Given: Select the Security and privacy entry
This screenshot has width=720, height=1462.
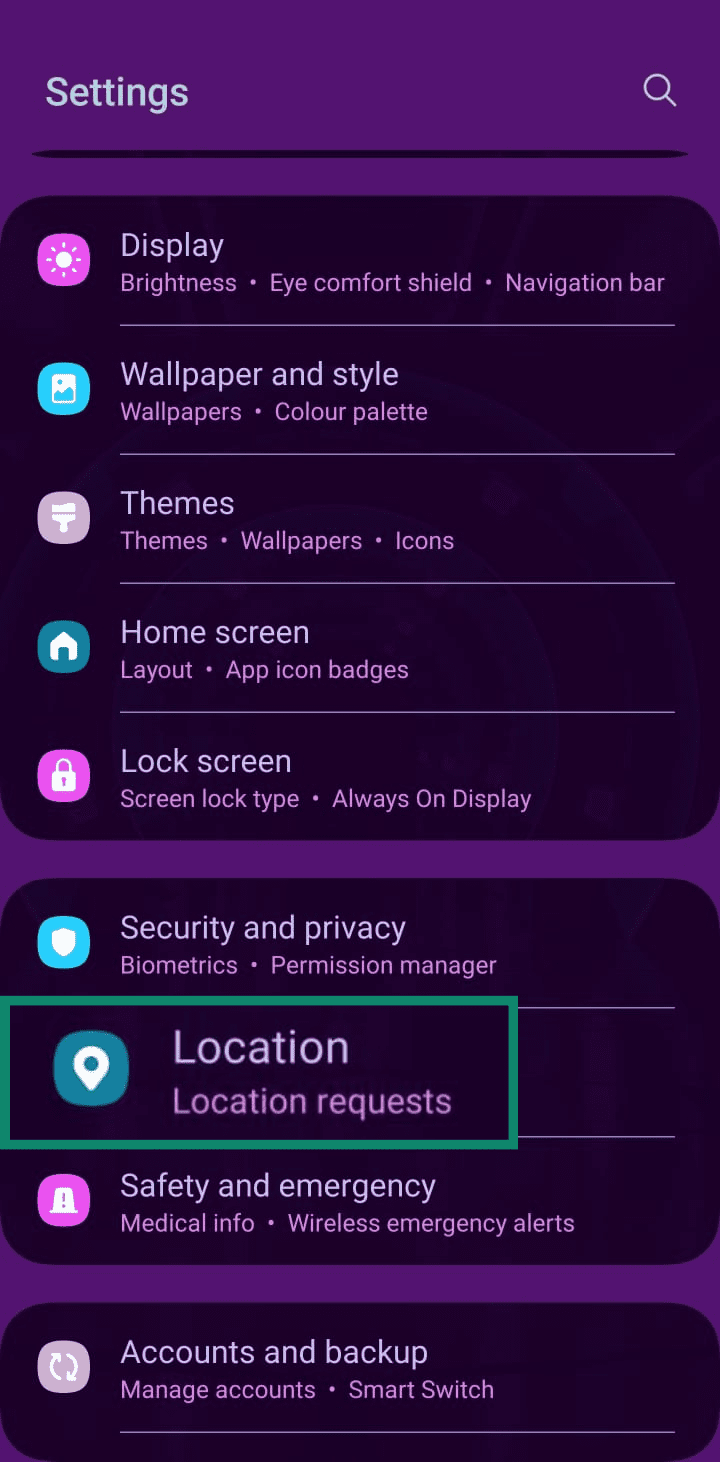Looking at the screenshot, I should point(263,927).
